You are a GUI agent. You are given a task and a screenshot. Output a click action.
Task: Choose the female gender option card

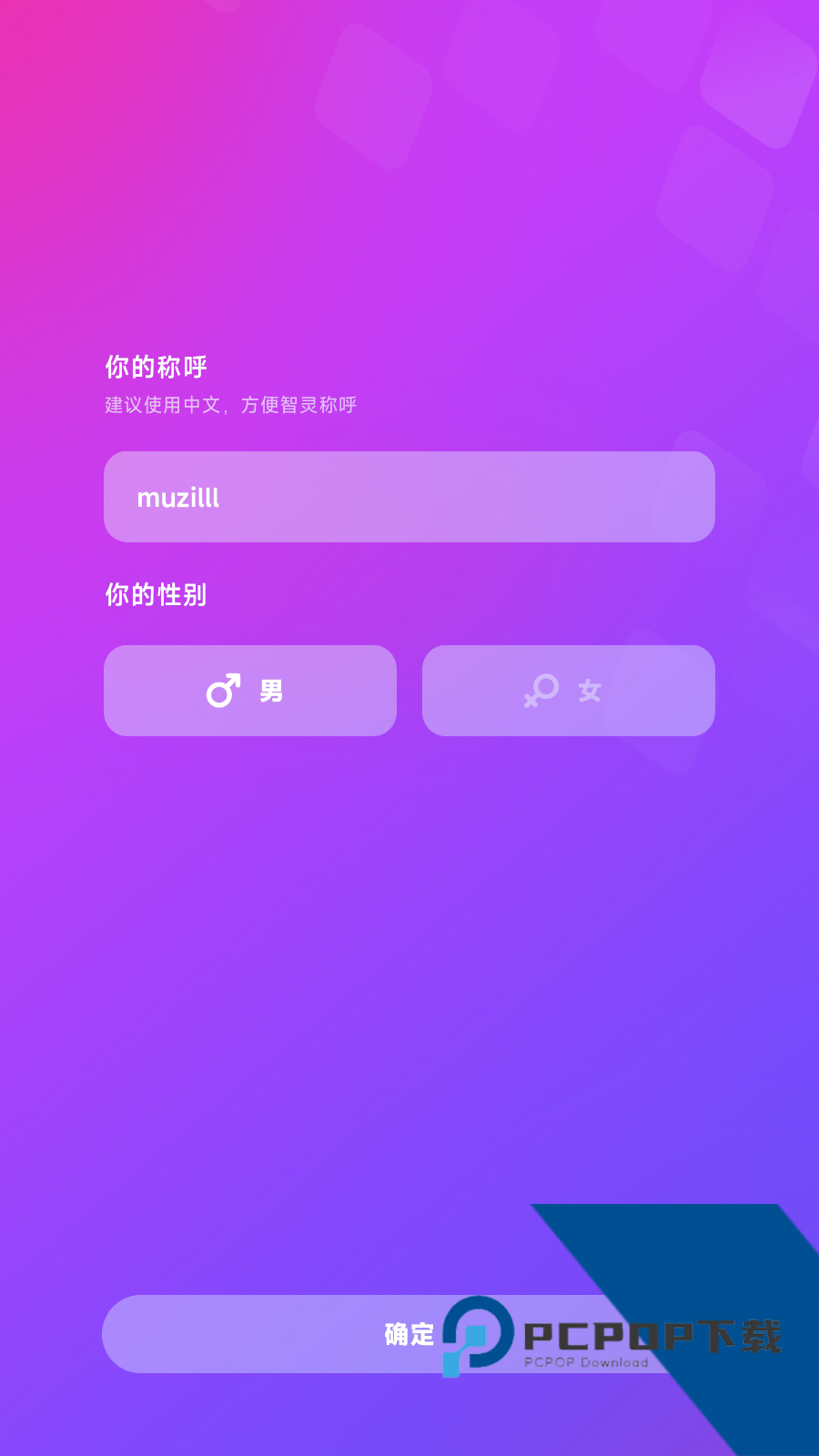568,691
